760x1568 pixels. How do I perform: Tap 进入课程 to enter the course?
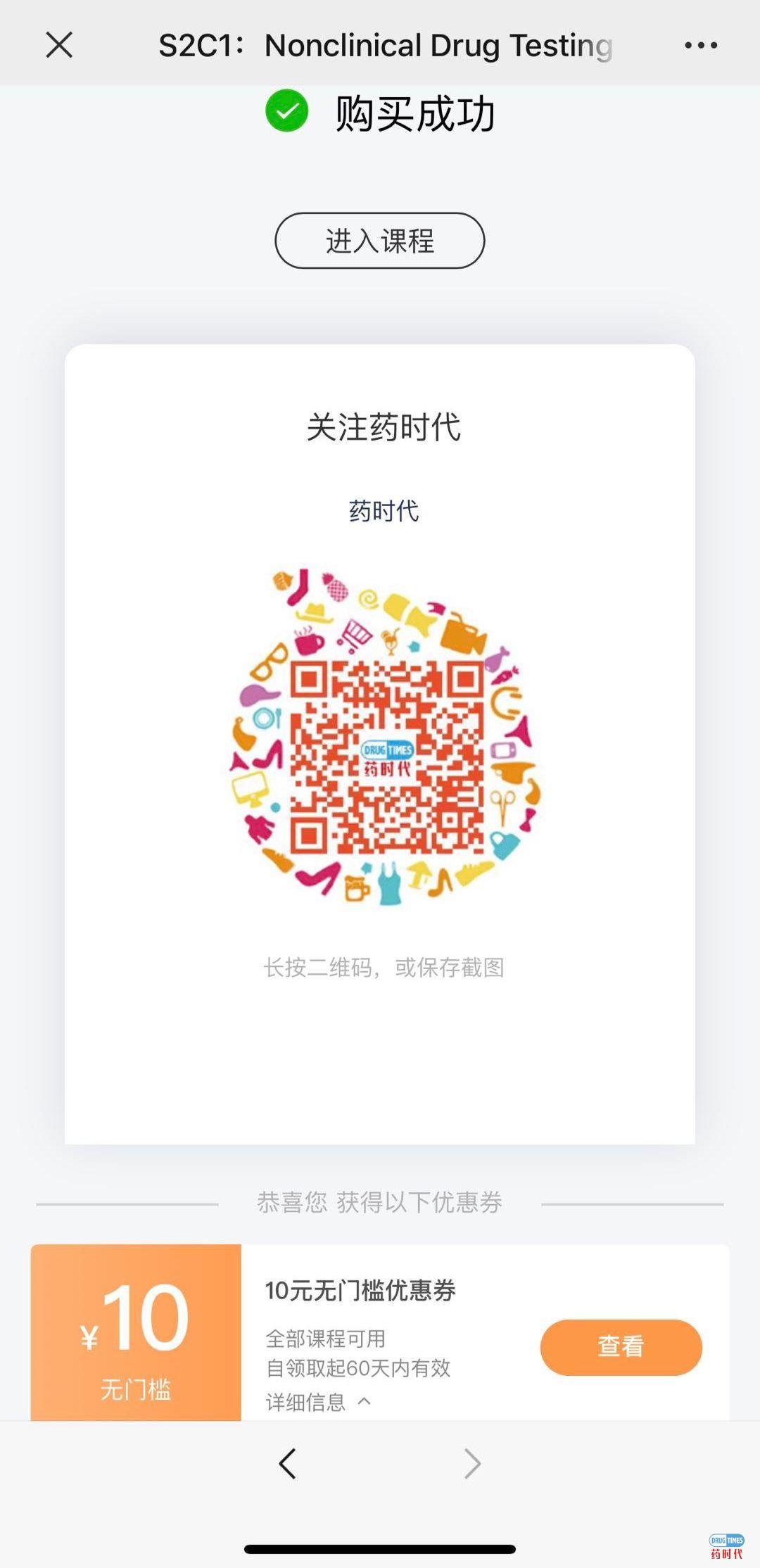[x=379, y=241]
